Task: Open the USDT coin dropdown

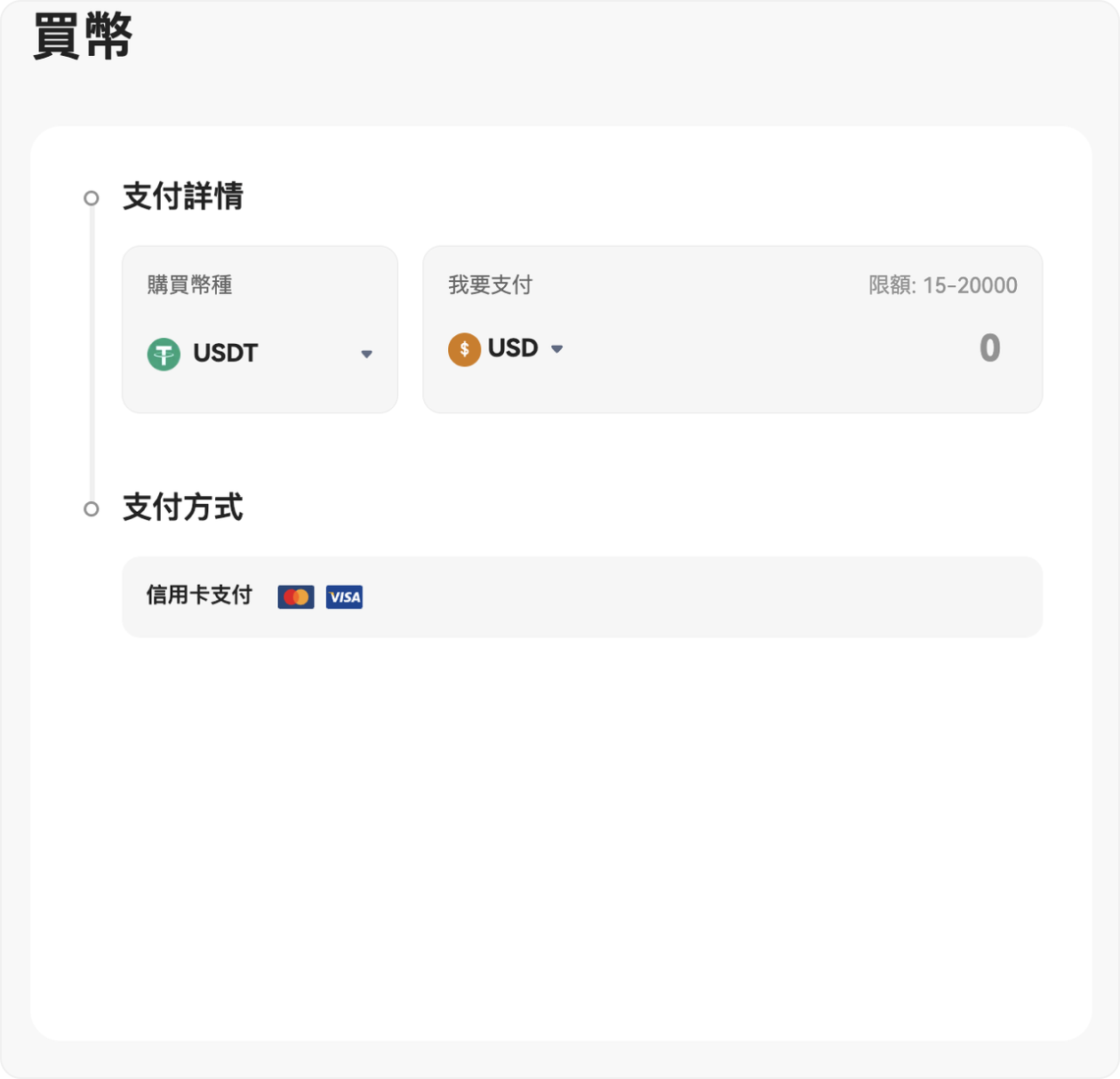Action: 260,354
